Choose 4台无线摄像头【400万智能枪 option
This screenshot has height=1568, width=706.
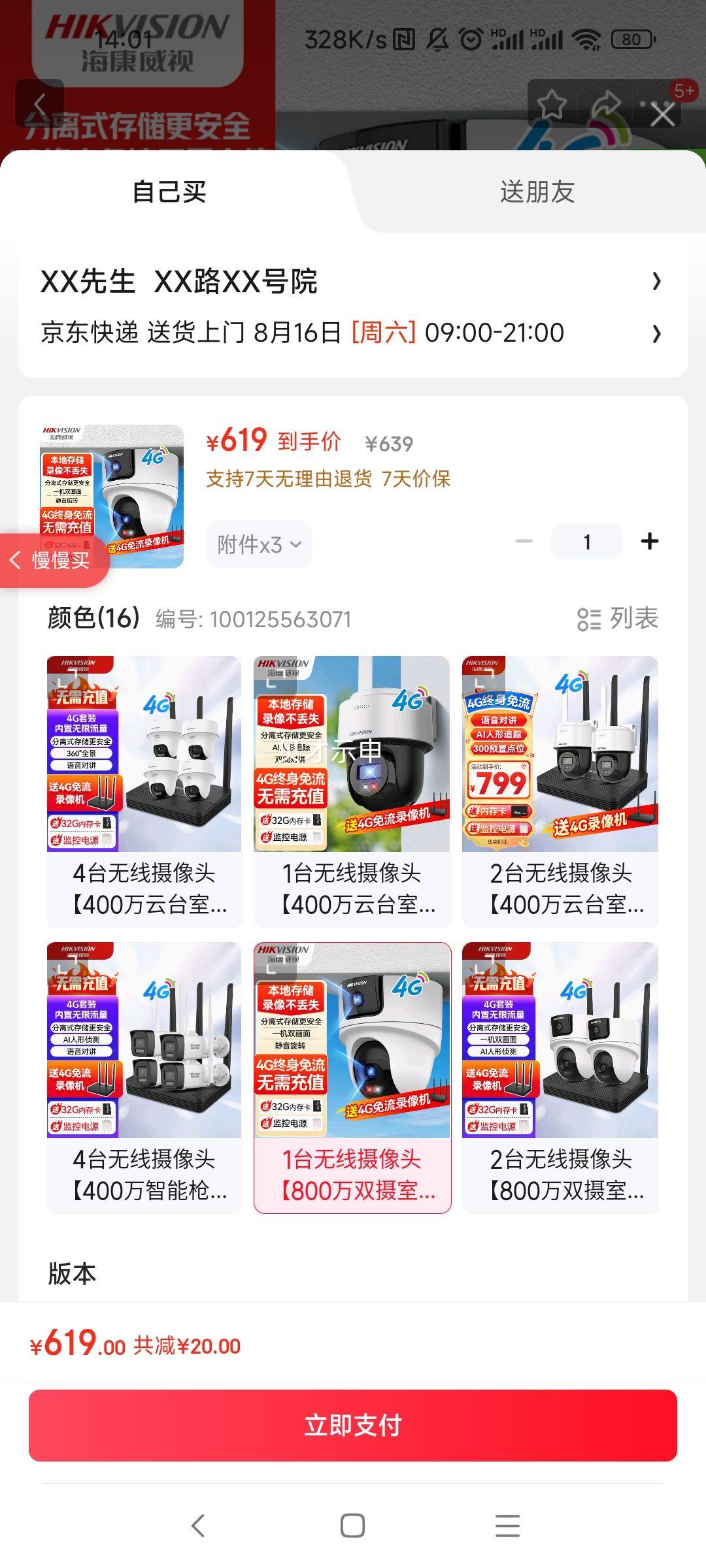(x=144, y=1077)
